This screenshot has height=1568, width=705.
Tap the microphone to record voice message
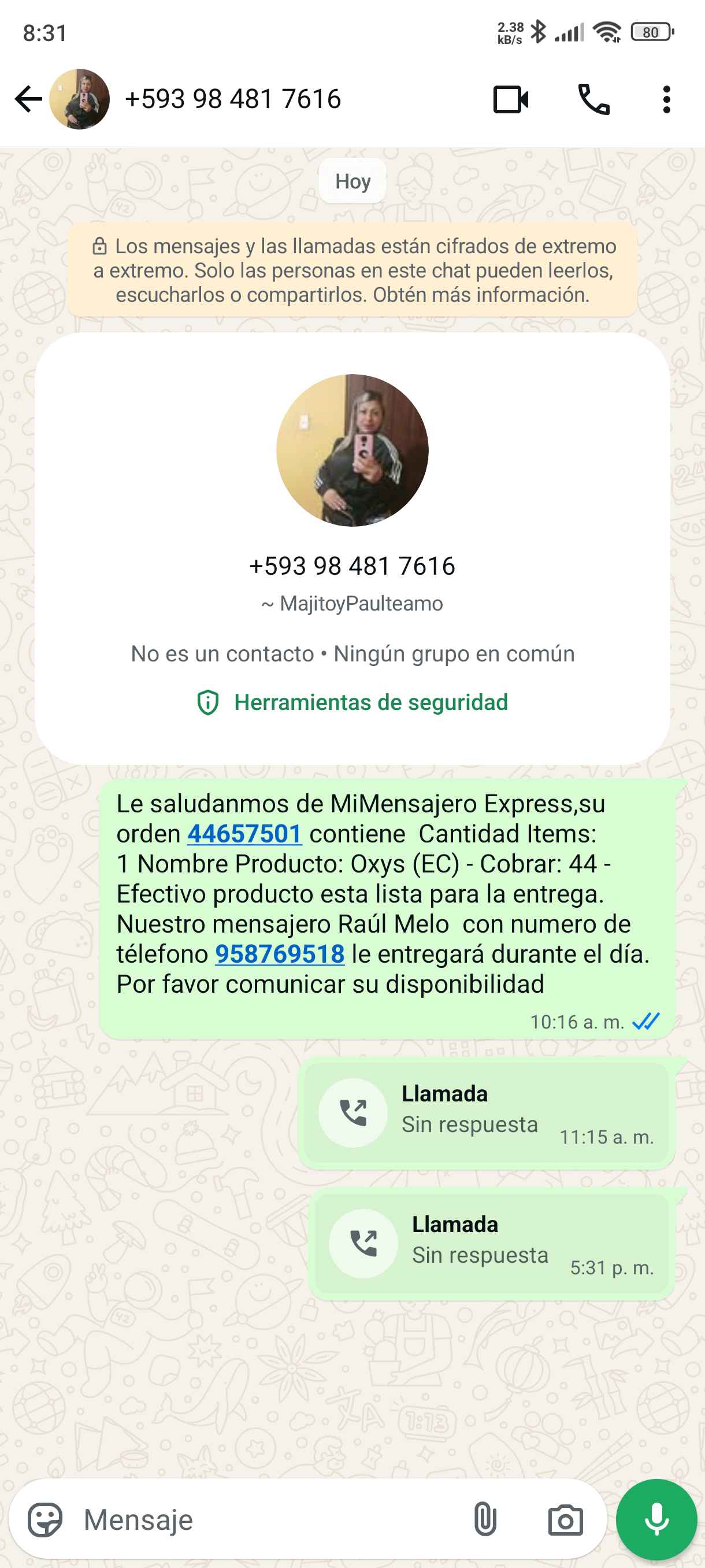point(656,1520)
